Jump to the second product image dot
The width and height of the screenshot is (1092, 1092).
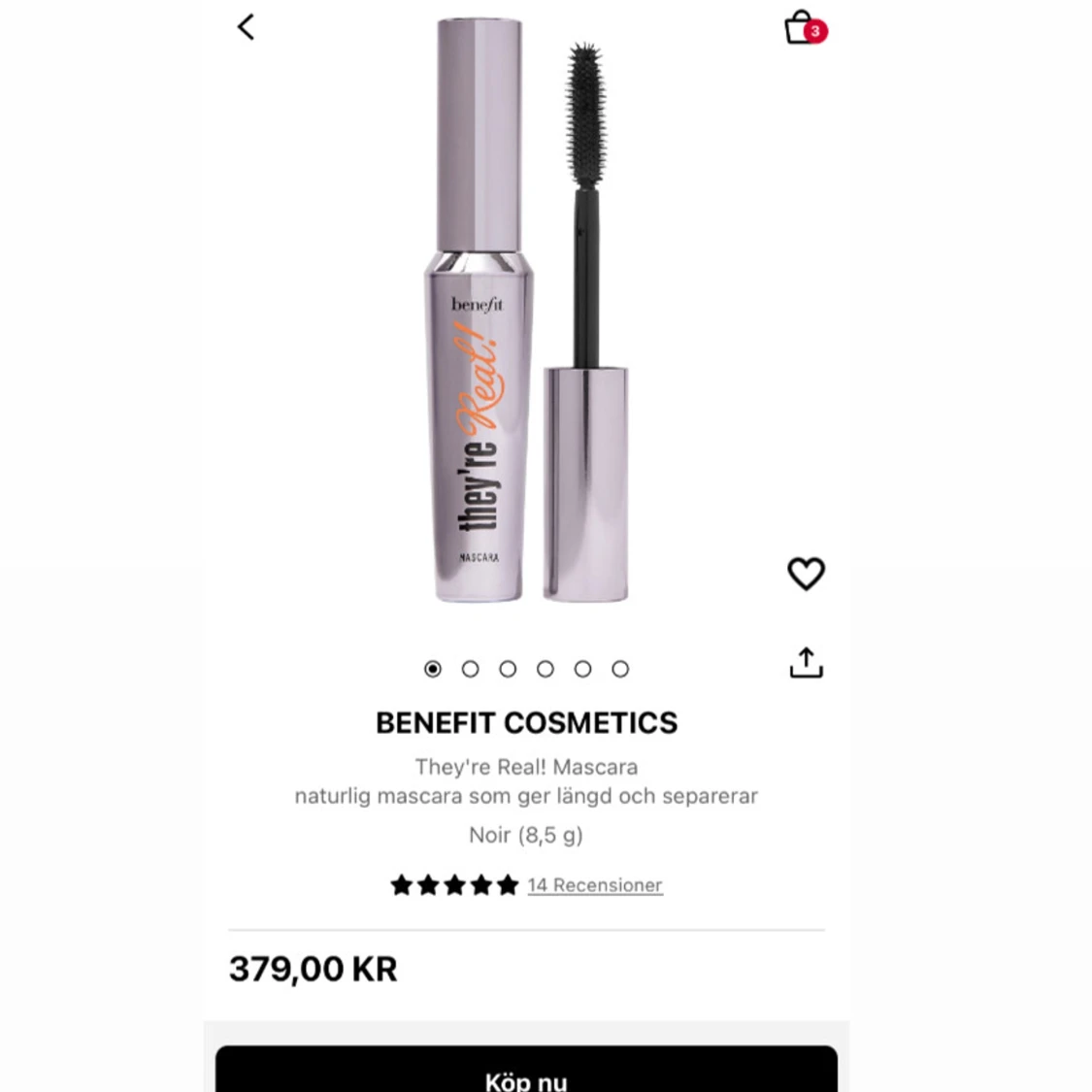pos(471,669)
